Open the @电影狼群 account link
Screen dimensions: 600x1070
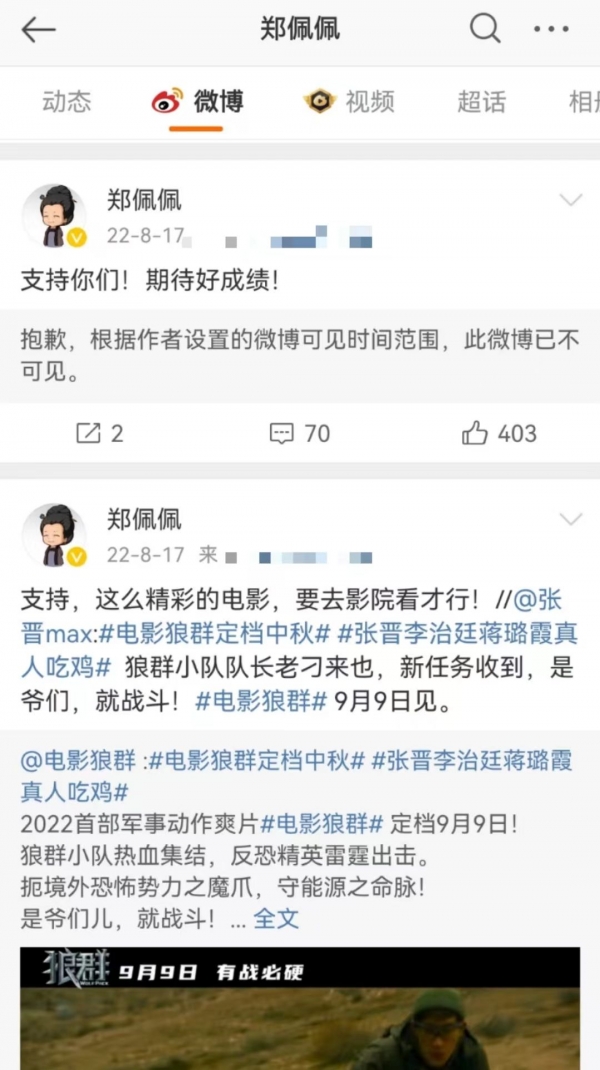[81, 762]
